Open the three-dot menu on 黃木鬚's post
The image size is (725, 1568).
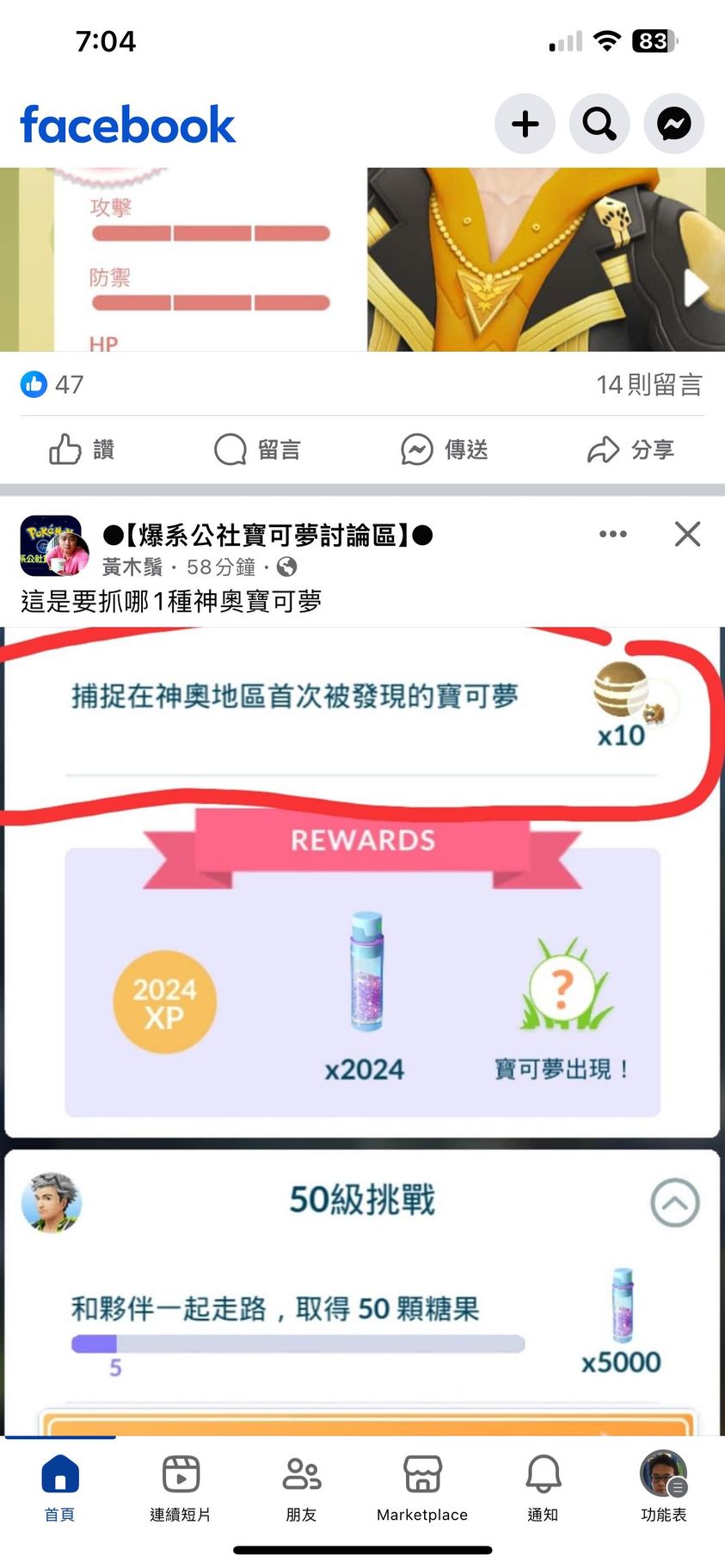coord(612,534)
